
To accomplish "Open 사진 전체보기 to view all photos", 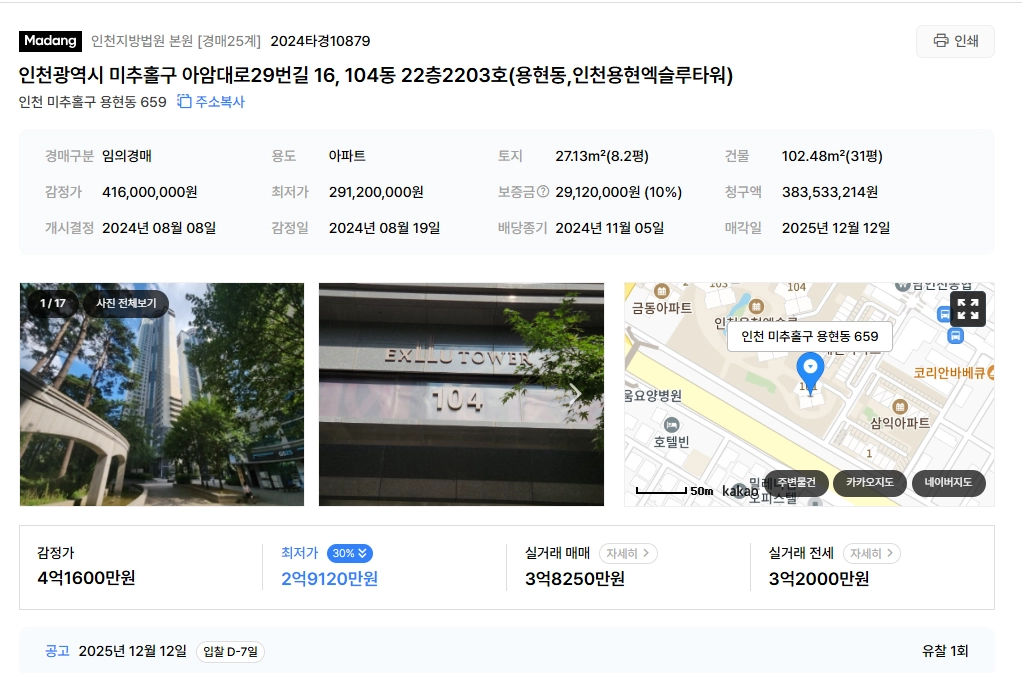I will click(126, 303).
